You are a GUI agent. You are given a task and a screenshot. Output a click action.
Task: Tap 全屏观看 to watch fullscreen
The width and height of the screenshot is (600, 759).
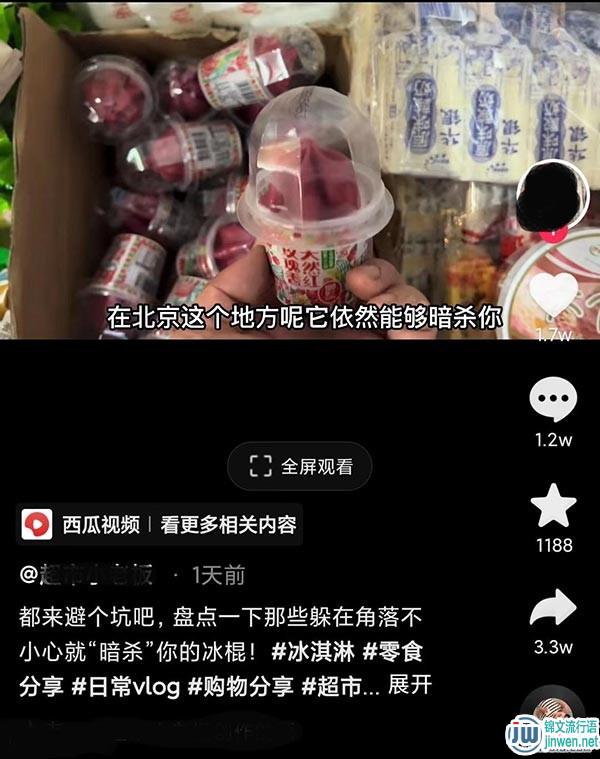click(299, 466)
